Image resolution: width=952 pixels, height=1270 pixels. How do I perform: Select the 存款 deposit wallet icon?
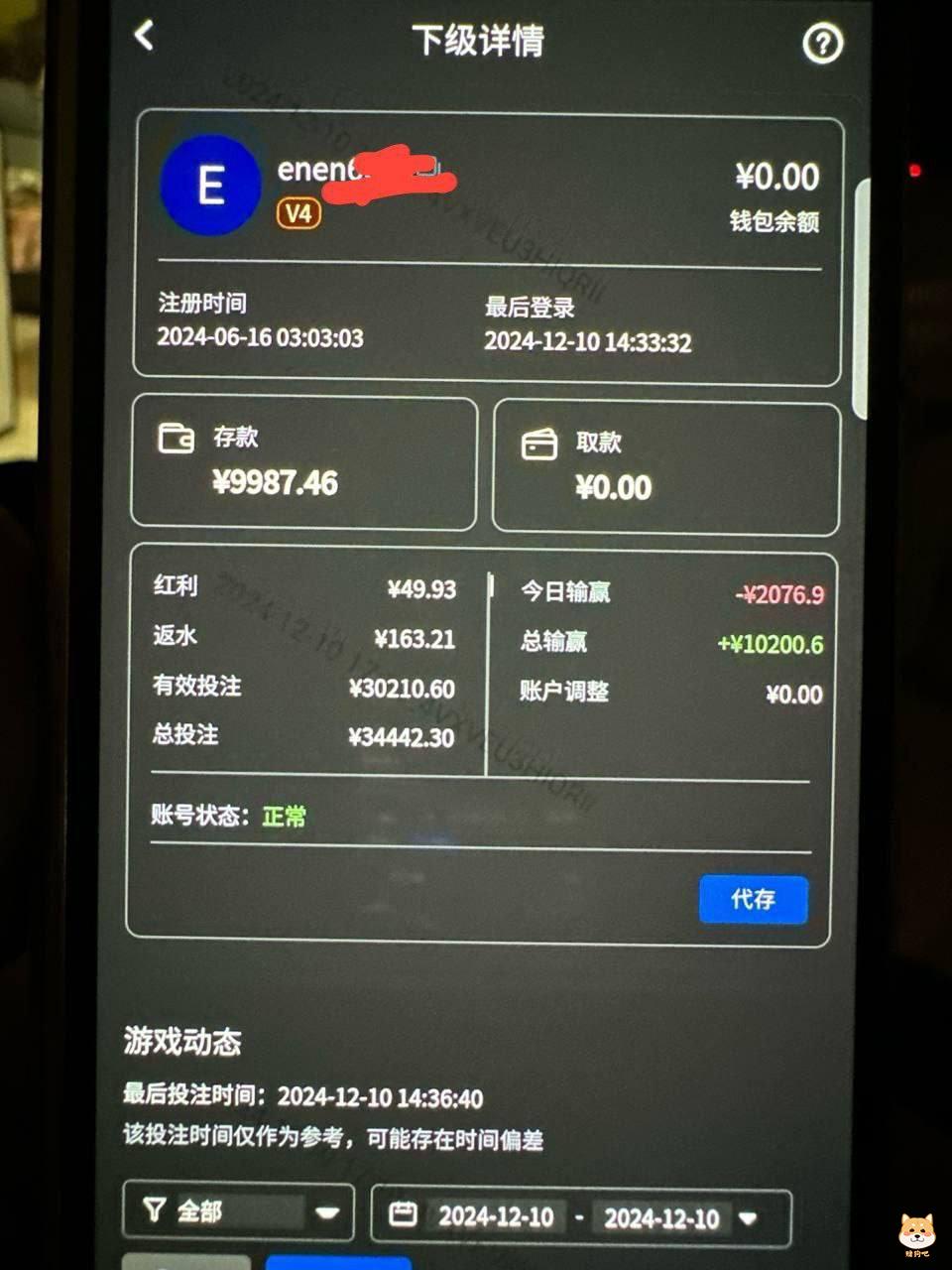[x=177, y=438]
